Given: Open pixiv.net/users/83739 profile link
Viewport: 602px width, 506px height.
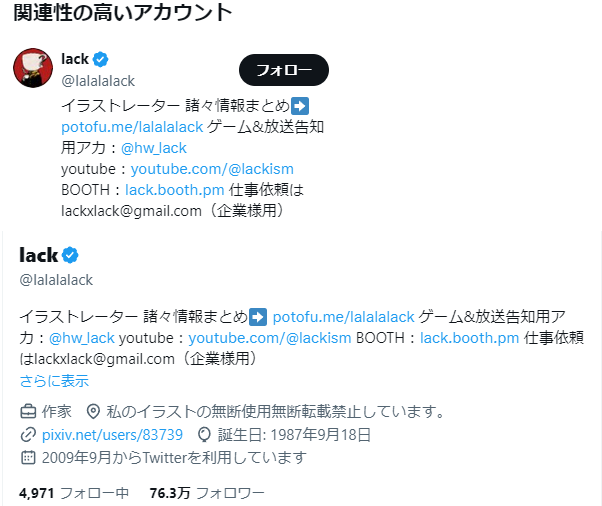Looking at the screenshot, I should point(112,435).
